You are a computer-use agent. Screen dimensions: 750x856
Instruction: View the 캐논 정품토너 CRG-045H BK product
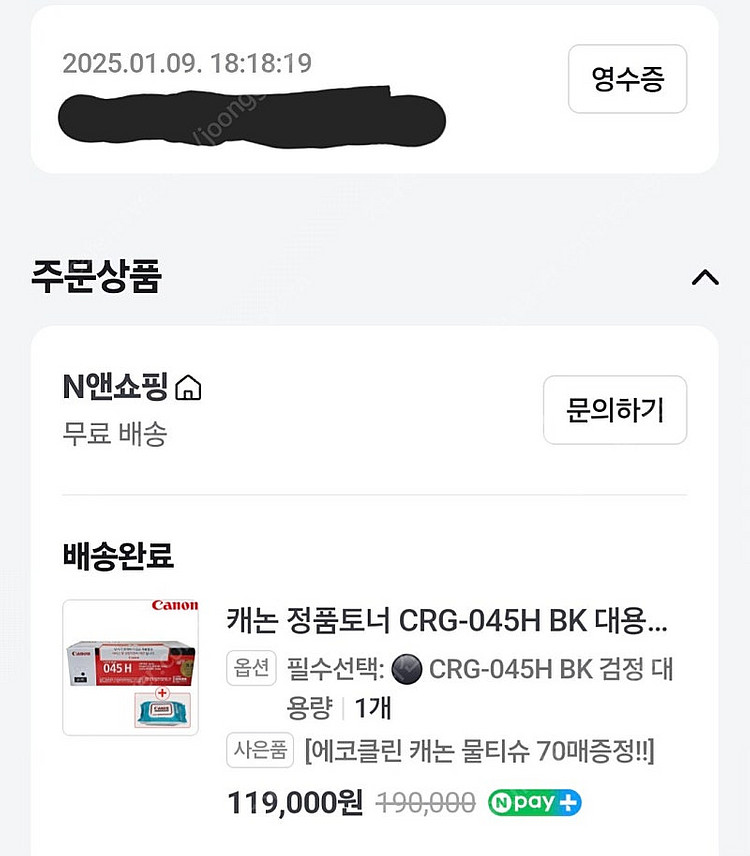[x=446, y=621]
